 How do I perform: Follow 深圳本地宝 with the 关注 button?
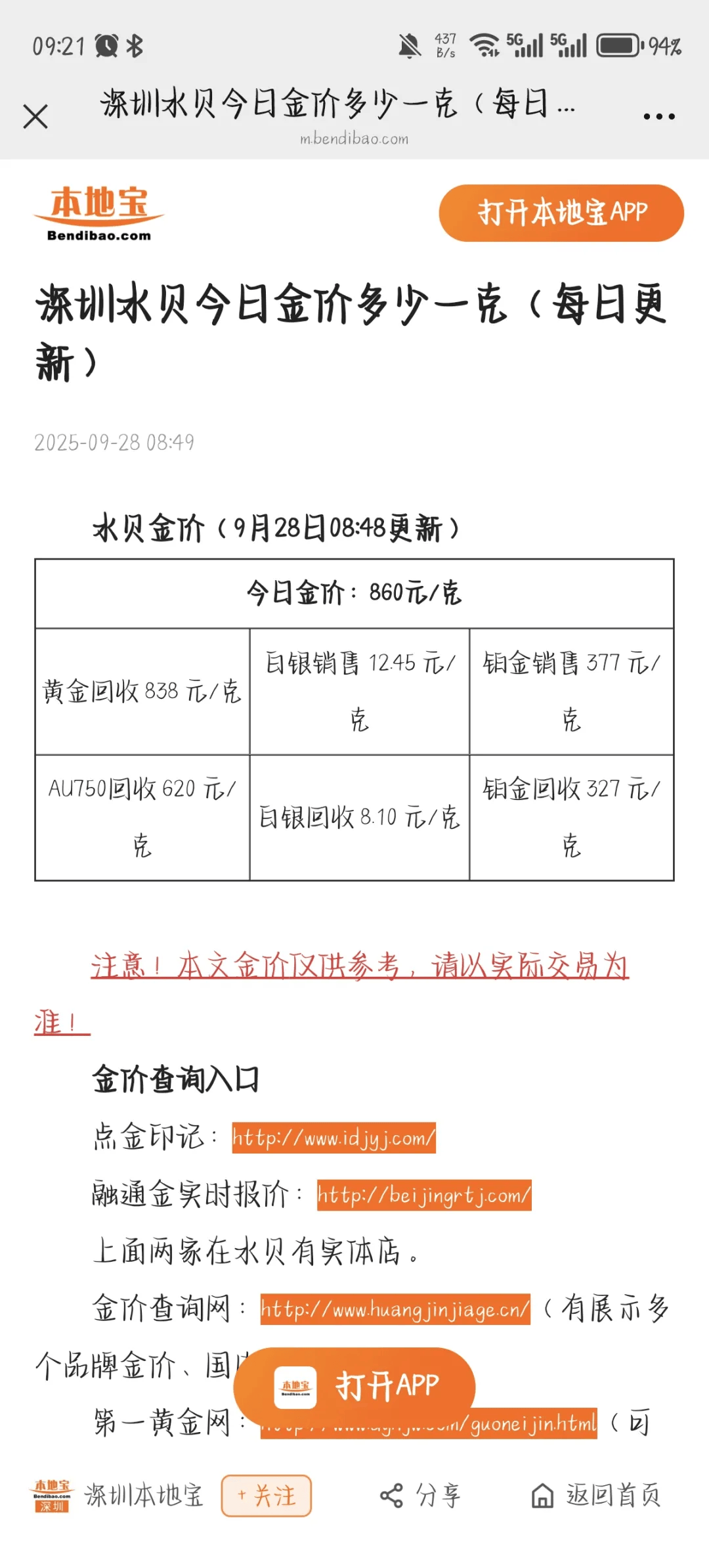coord(266,1496)
